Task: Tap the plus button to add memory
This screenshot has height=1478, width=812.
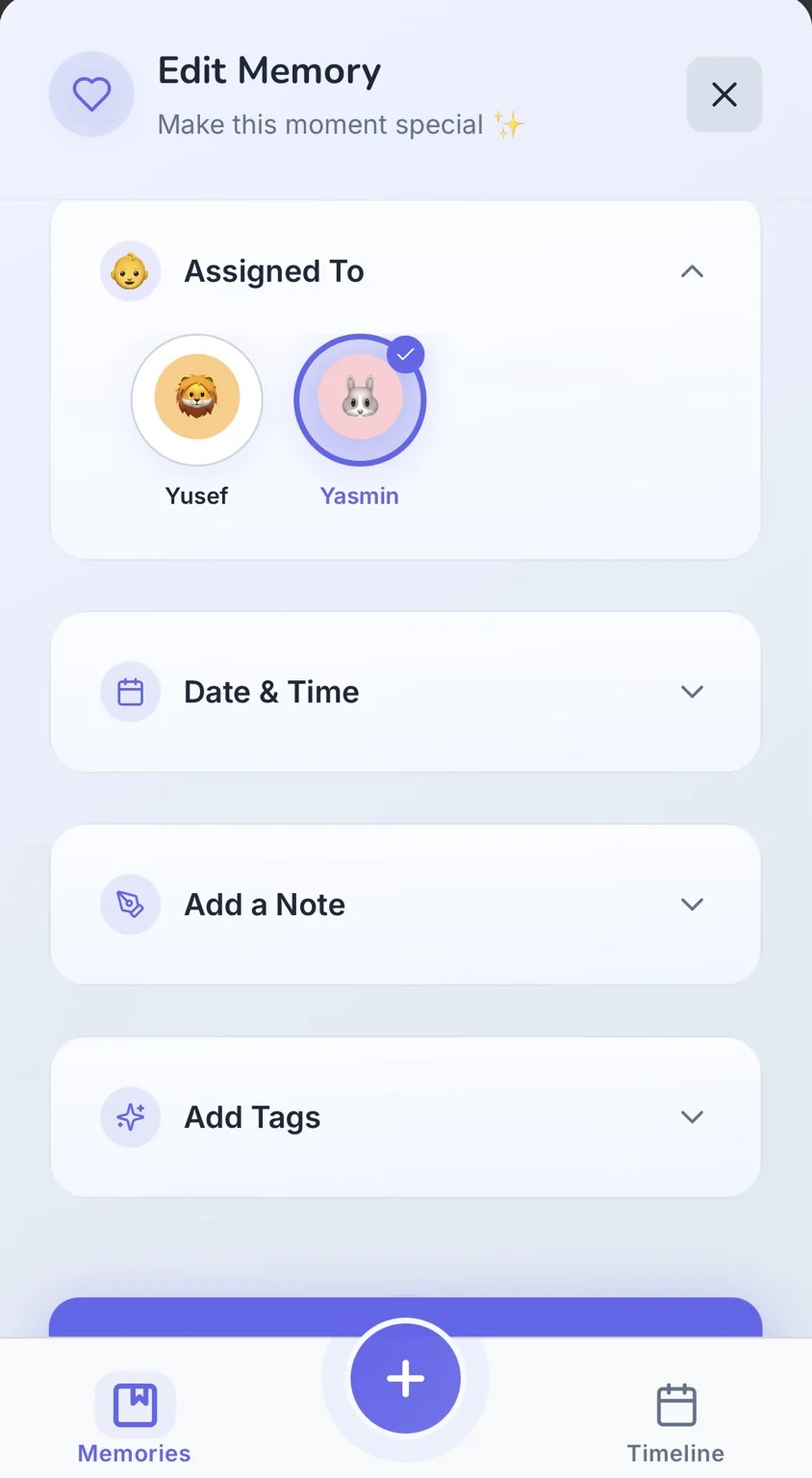Action: [x=405, y=1378]
